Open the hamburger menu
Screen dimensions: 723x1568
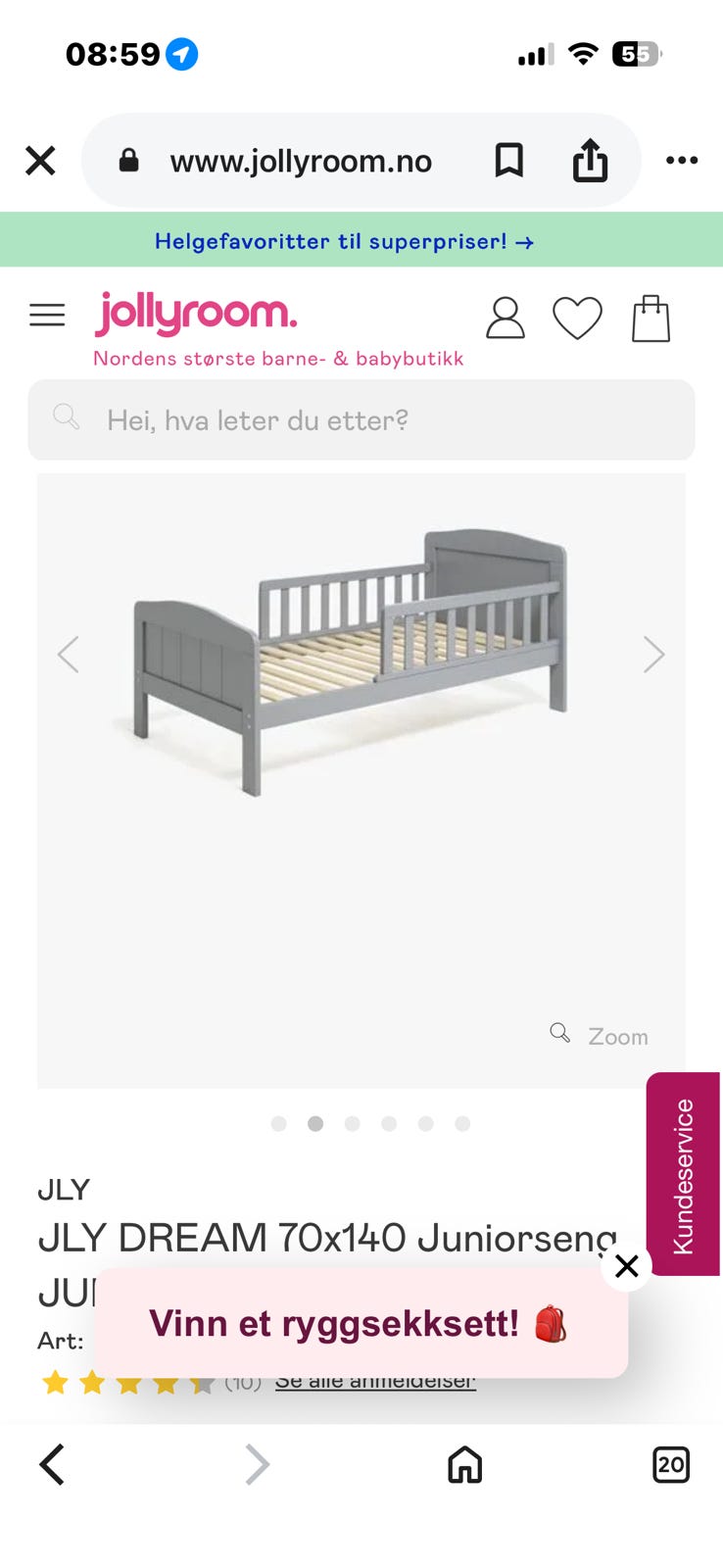(47, 315)
